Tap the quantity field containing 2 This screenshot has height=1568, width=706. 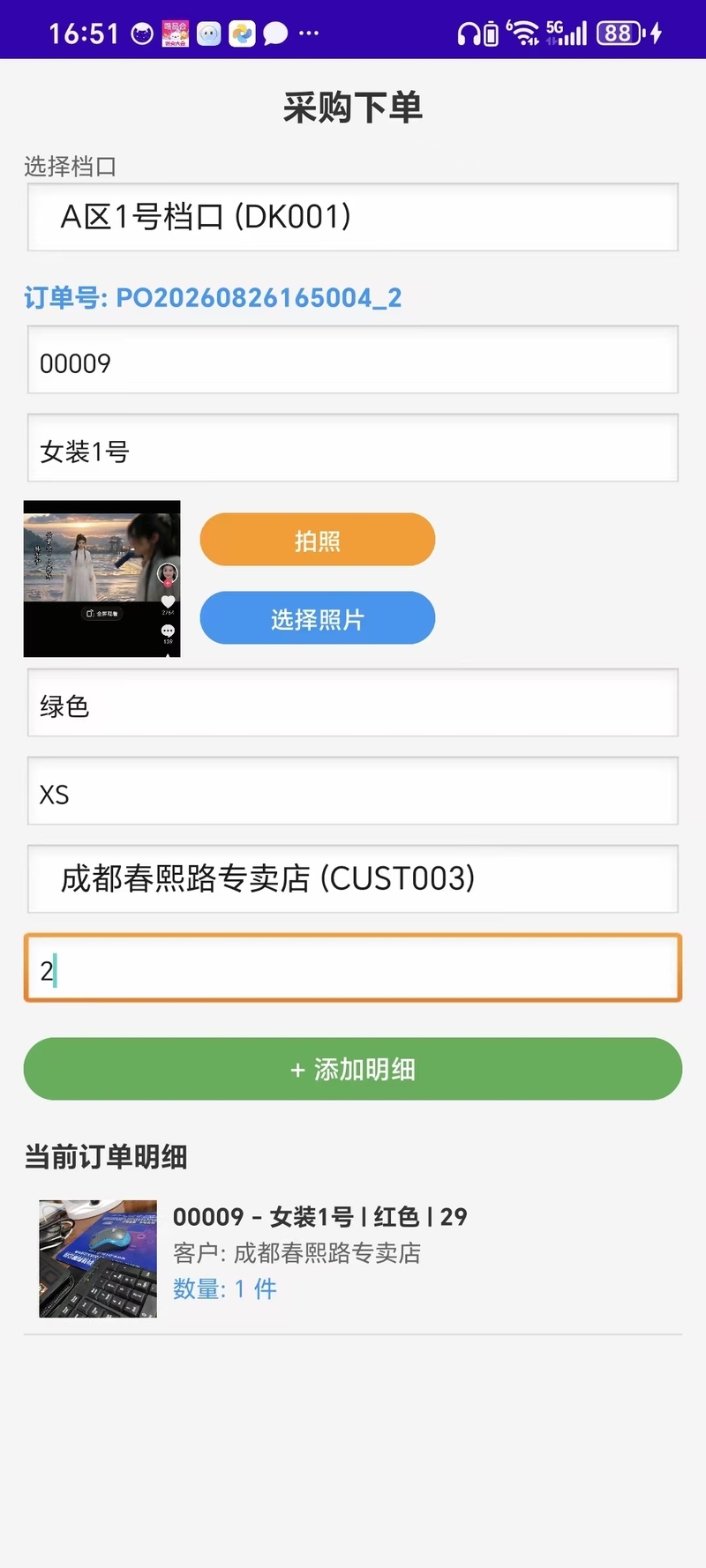click(353, 968)
